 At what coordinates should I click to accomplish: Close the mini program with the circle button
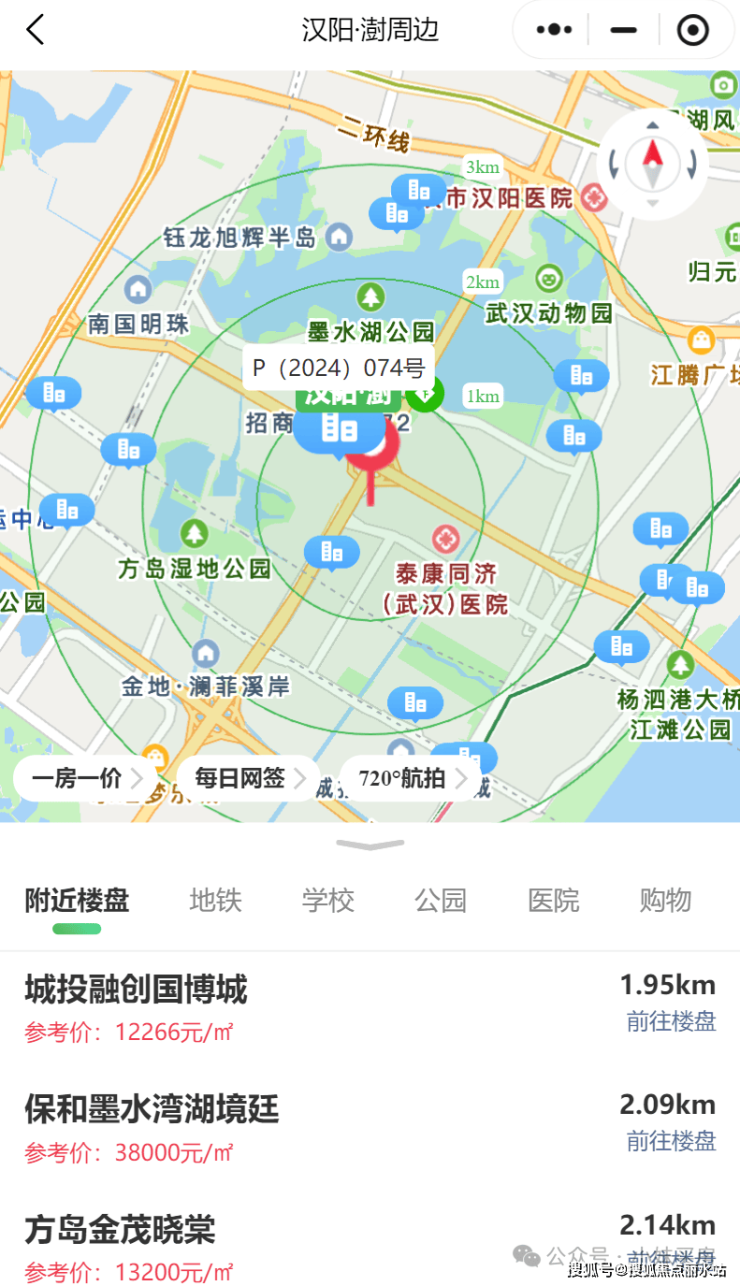point(692,30)
